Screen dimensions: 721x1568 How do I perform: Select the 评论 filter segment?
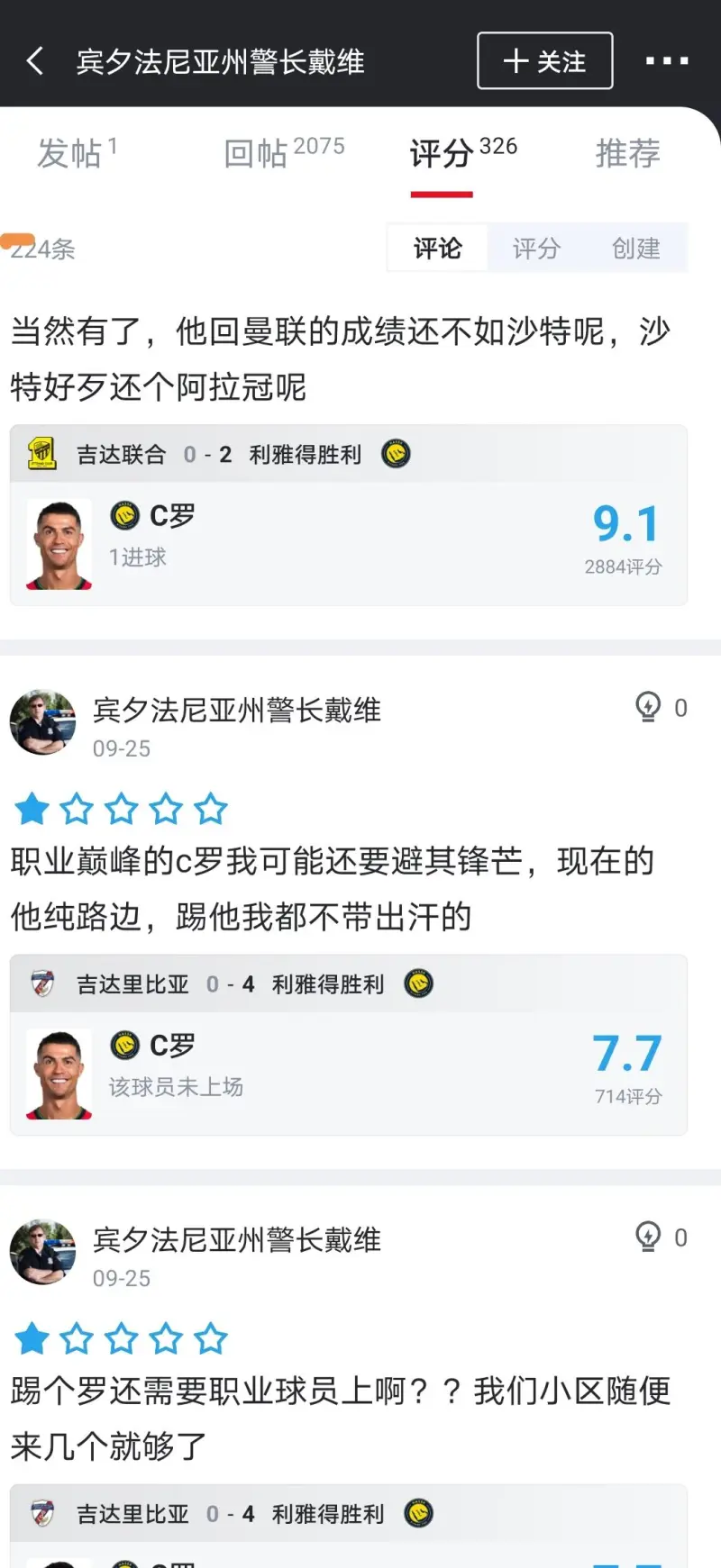(x=438, y=249)
